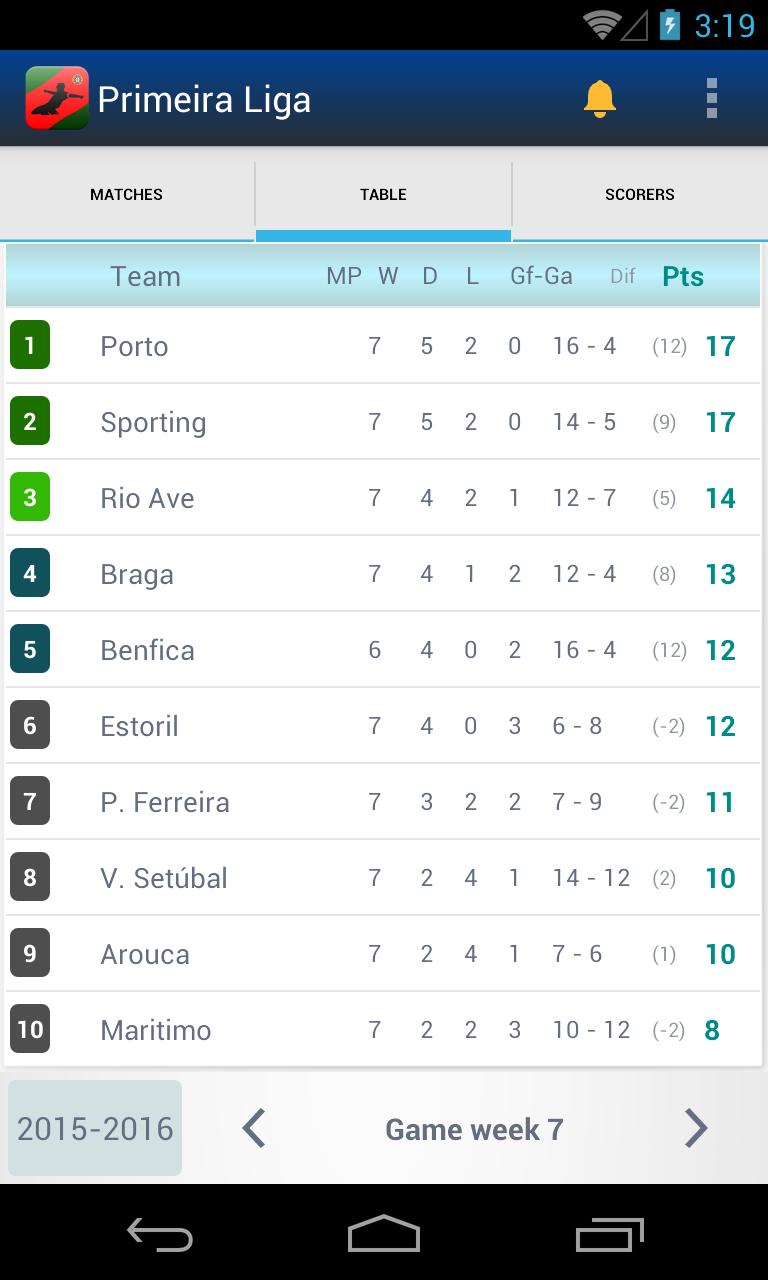Switch to the SCORERS tab
Image resolution: width=768 pixels, height=1280 pixels.
pyautogui.click(x=640, y=194)
